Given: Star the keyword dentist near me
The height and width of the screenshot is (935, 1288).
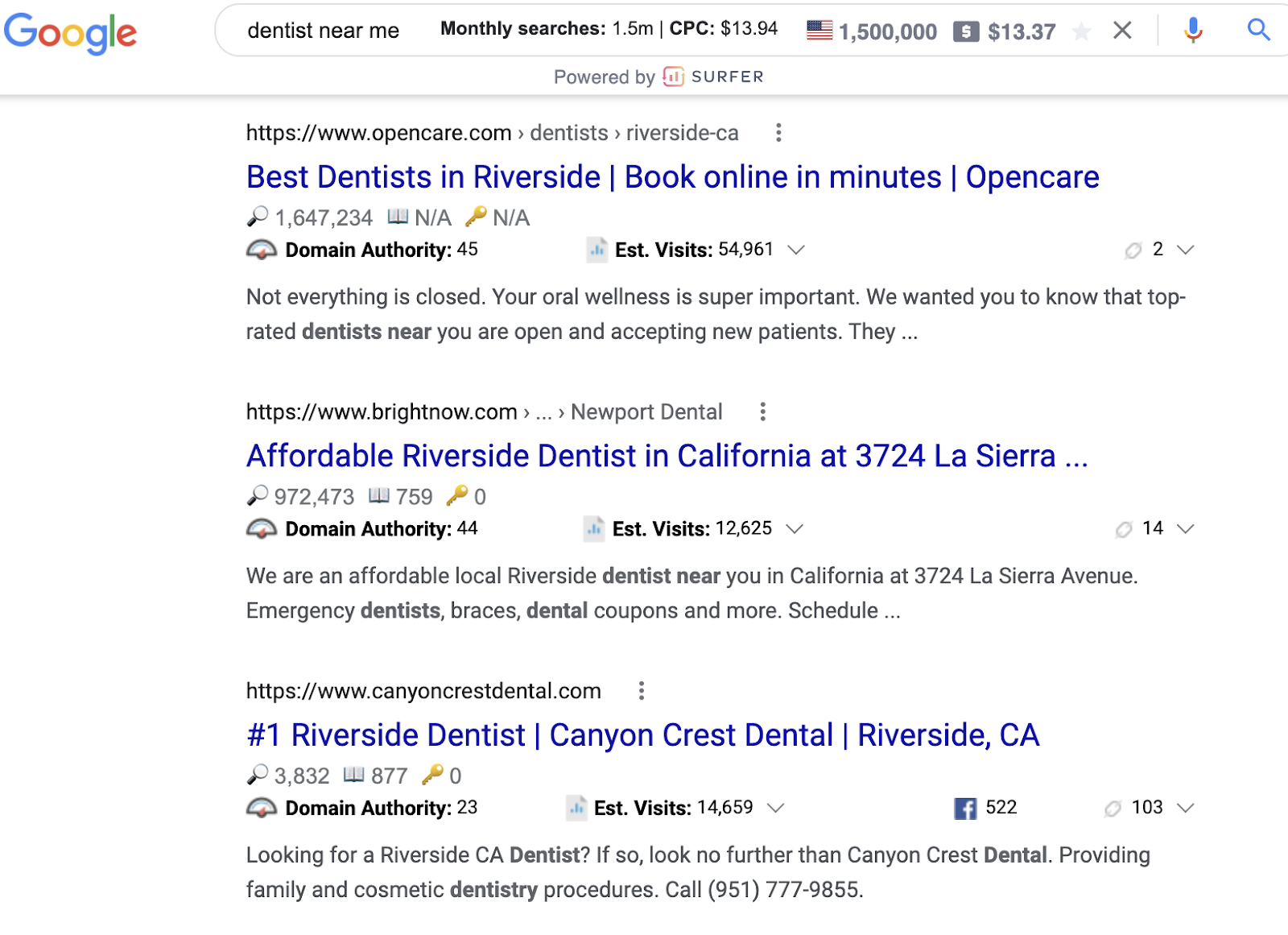Looking at the screenshot, I should tap(1082, 31).
